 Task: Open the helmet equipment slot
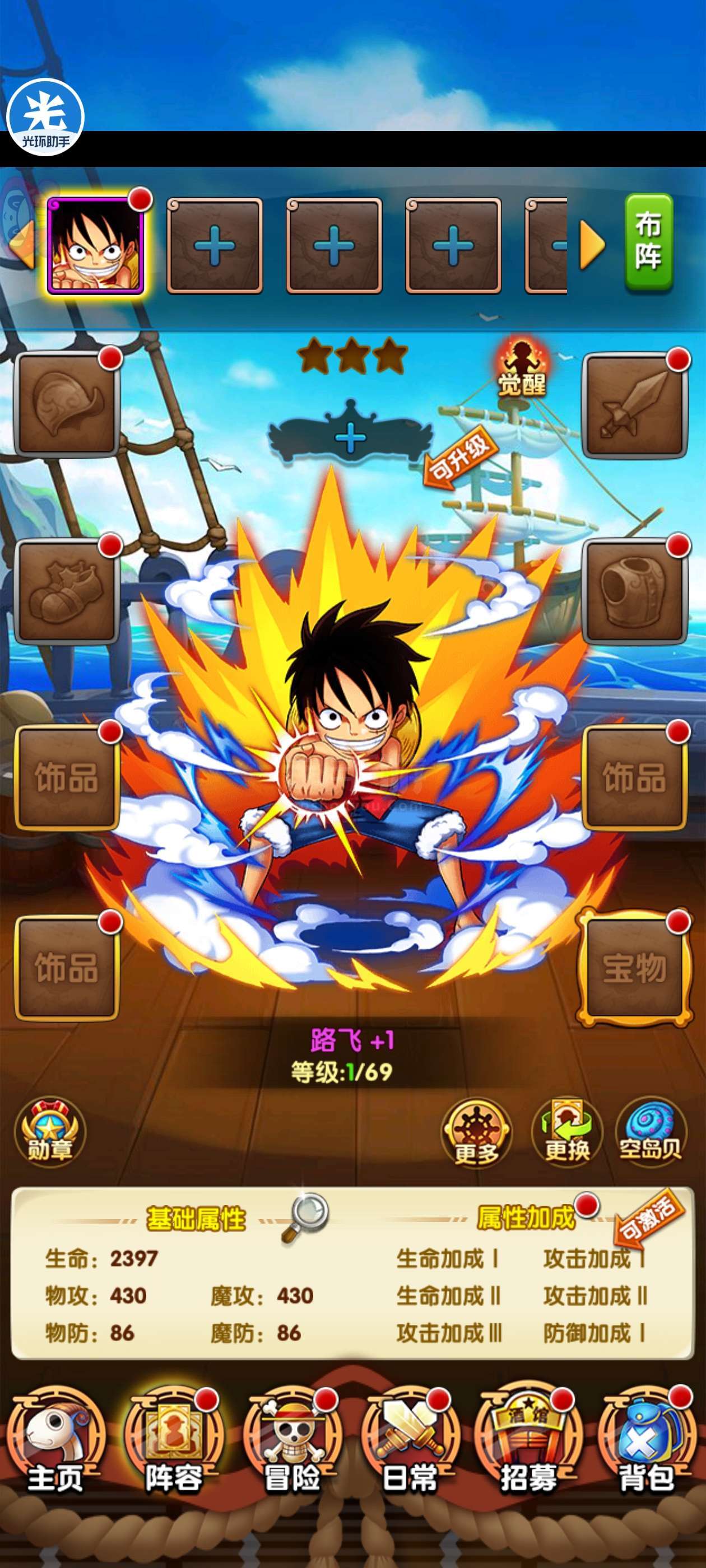(x=66, y=404)
